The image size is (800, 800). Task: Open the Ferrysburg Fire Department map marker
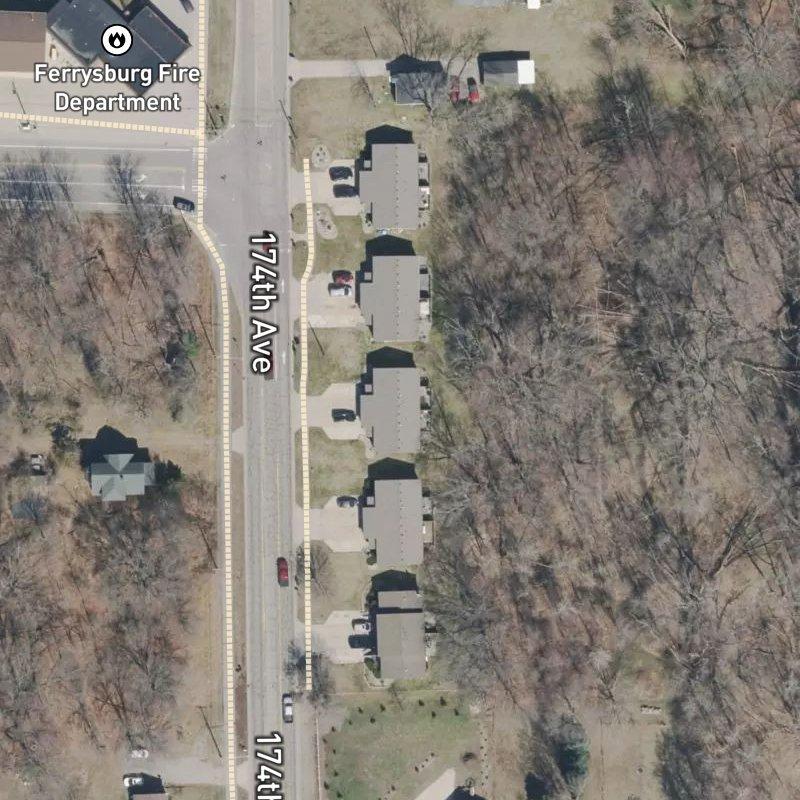pos(117,41)
